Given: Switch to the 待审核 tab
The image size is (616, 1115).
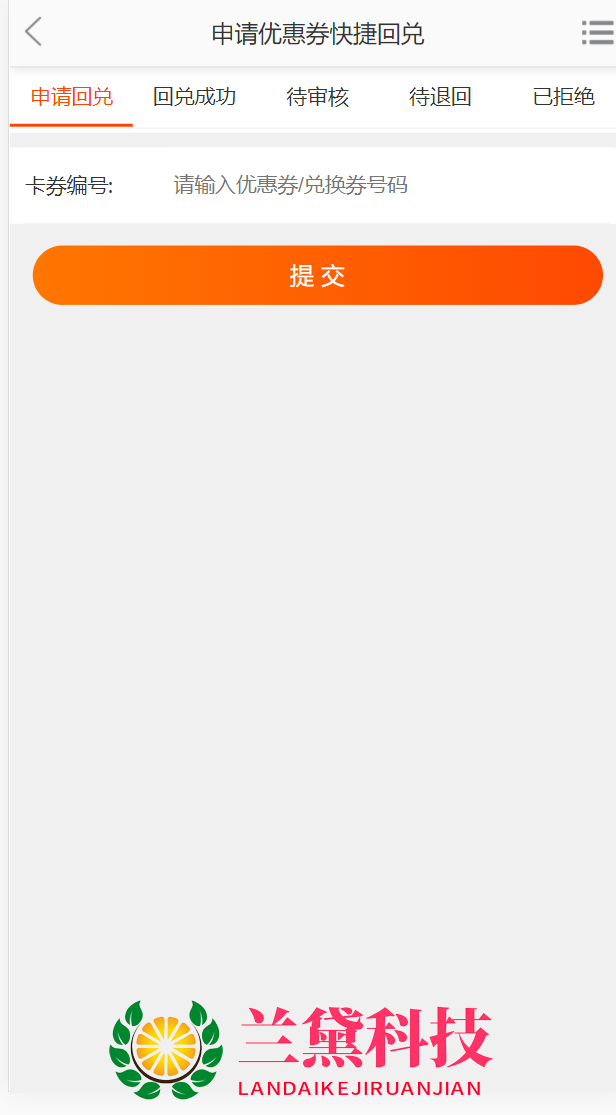Looking at the screenshot, I should (x=317, y=97).
